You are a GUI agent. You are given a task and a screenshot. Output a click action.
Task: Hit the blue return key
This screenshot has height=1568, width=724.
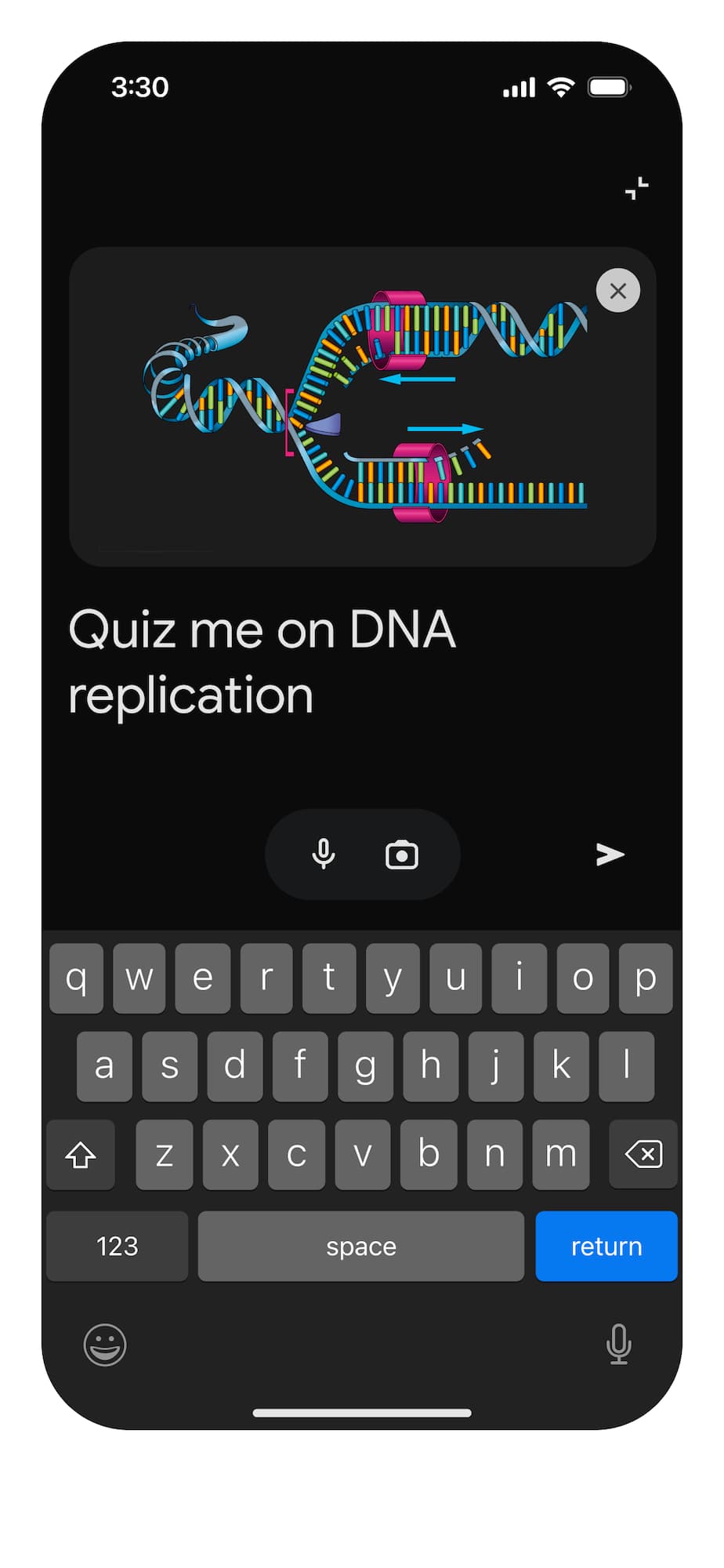pyautogui.click(x=606, y=1246)
